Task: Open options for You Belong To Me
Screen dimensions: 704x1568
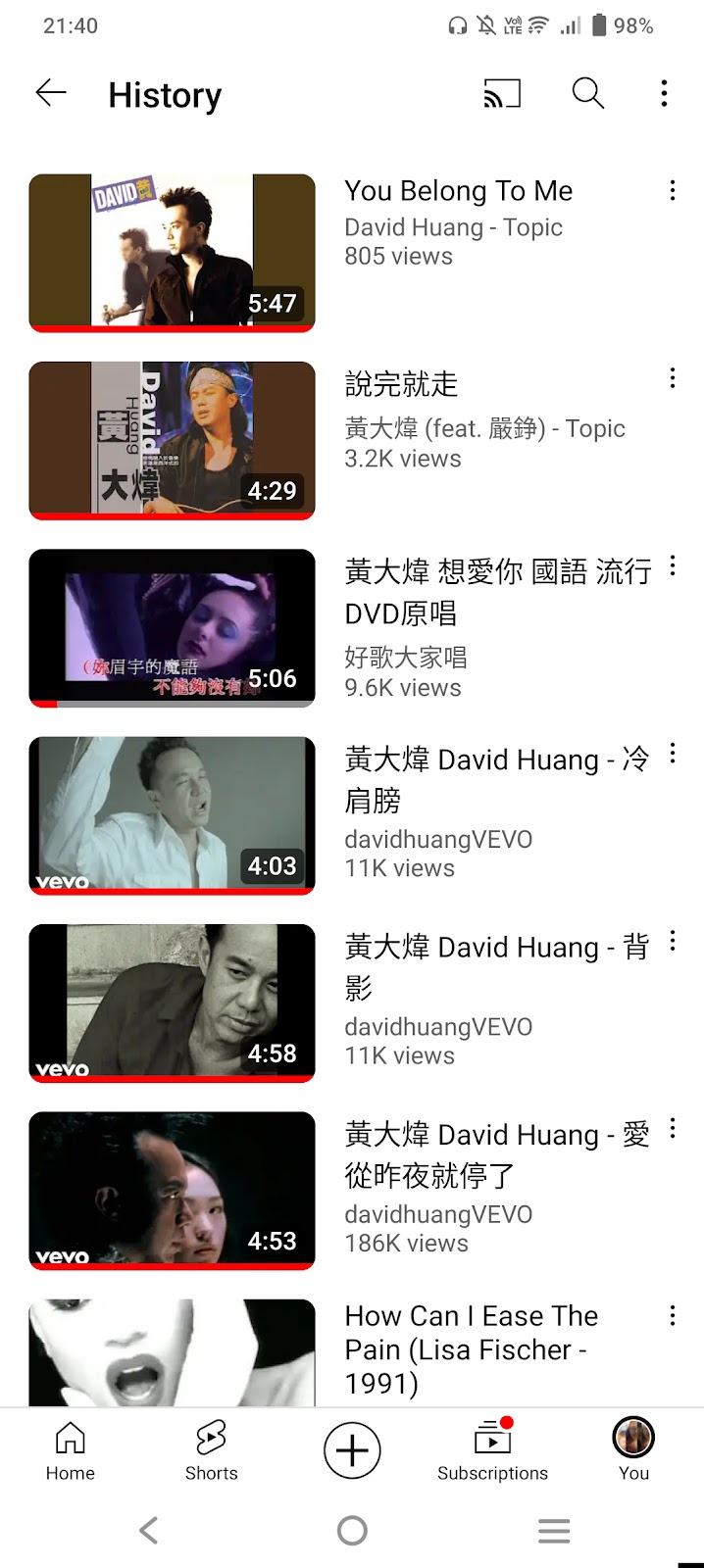Action: [673, 190]
